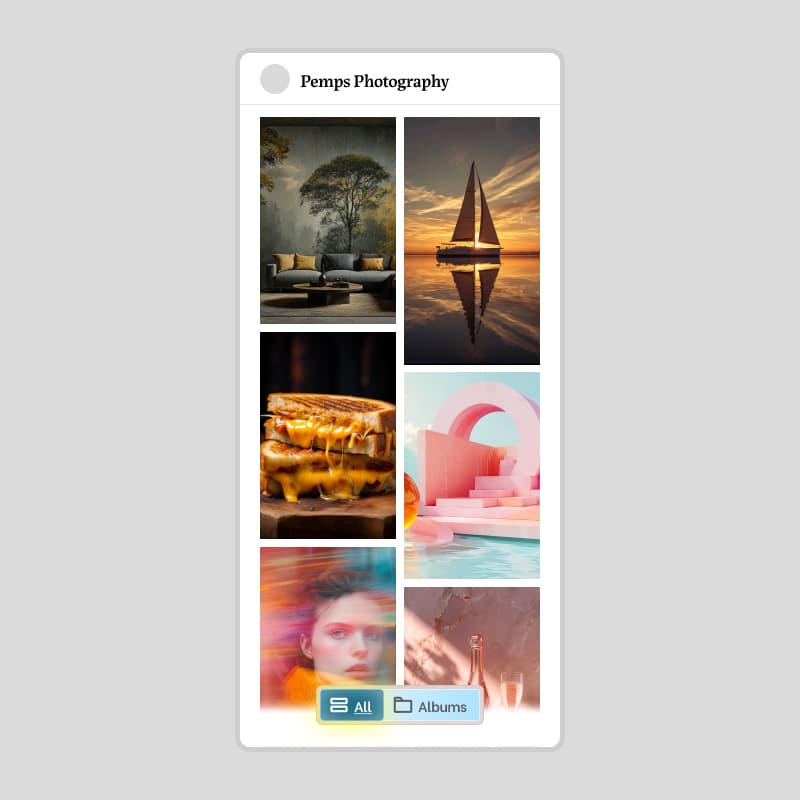Open the living room with tree mural photo
800x800 pixels.
coord(327,220)
